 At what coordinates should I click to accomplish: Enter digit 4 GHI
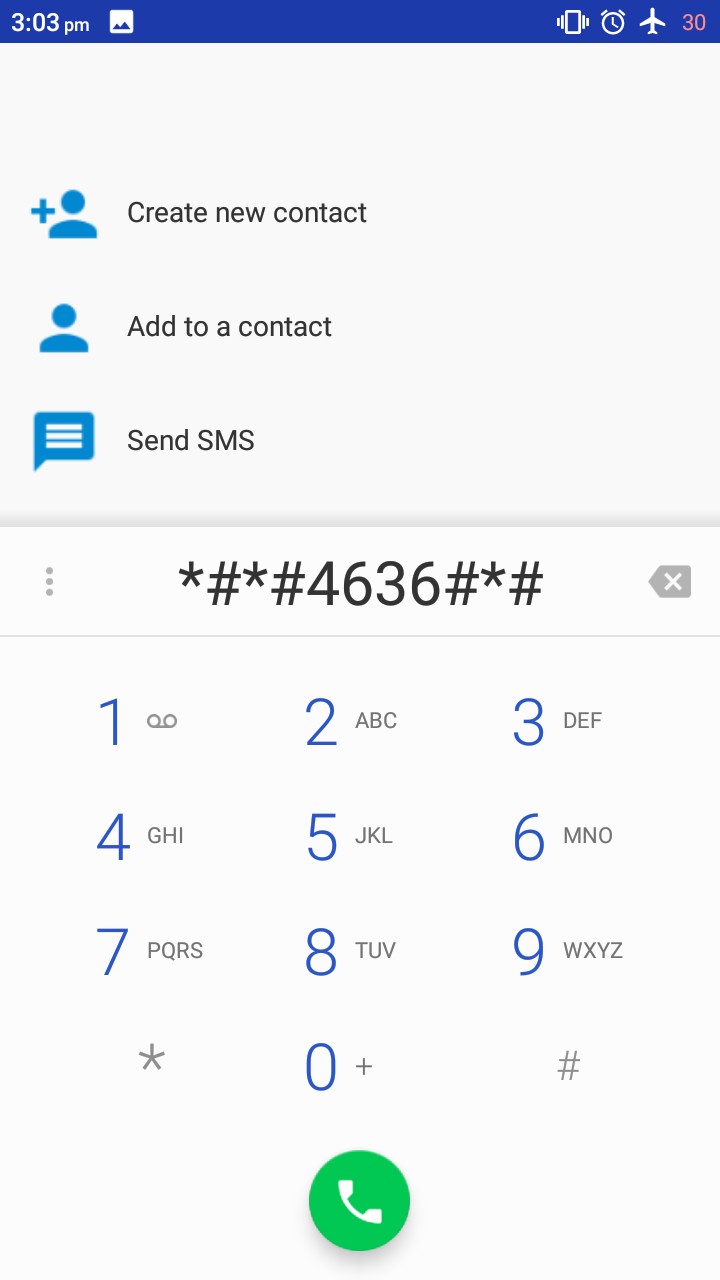pos(139,837)
